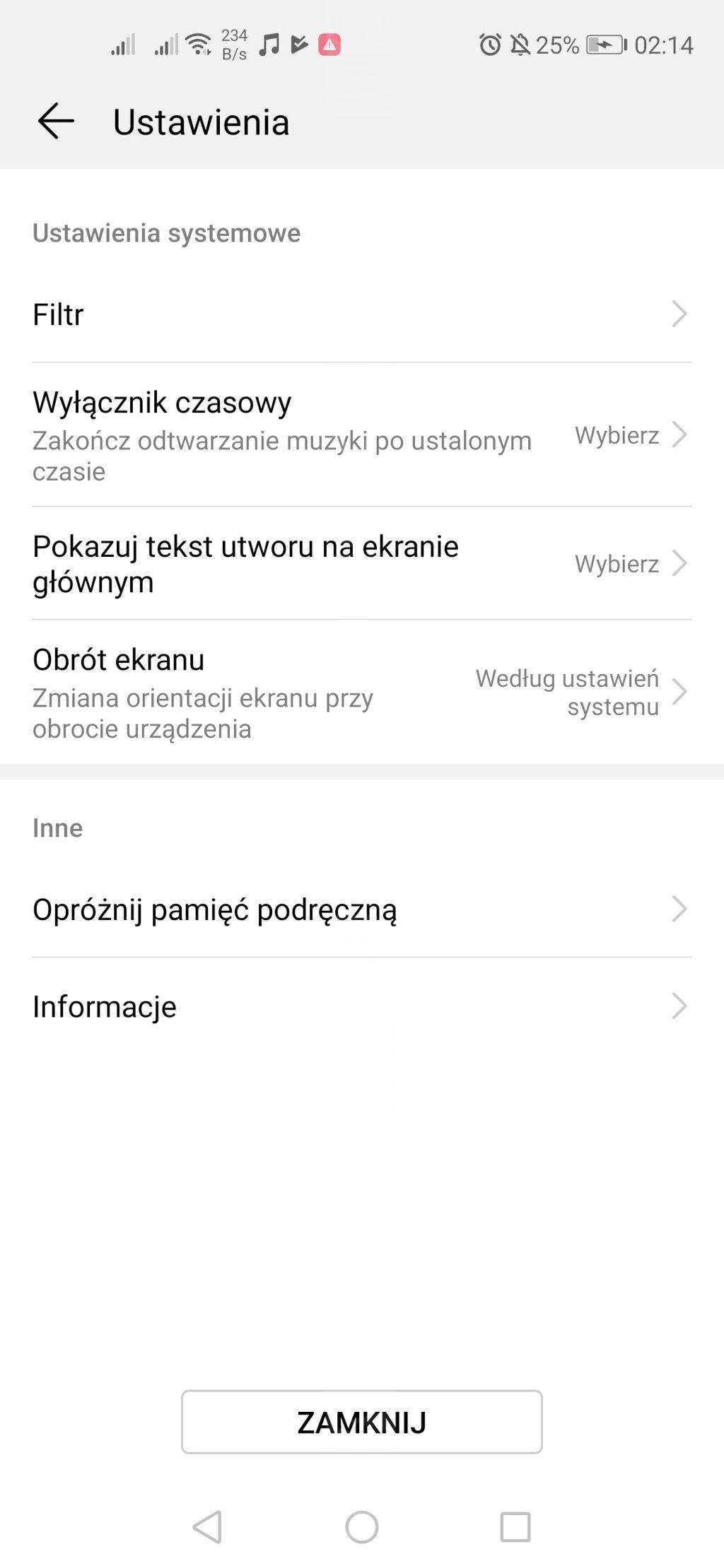Tap the ZAMKNIJ button
This screenshot has height=1568, width=724.
pyautogui.click(x=362, y=1422)
